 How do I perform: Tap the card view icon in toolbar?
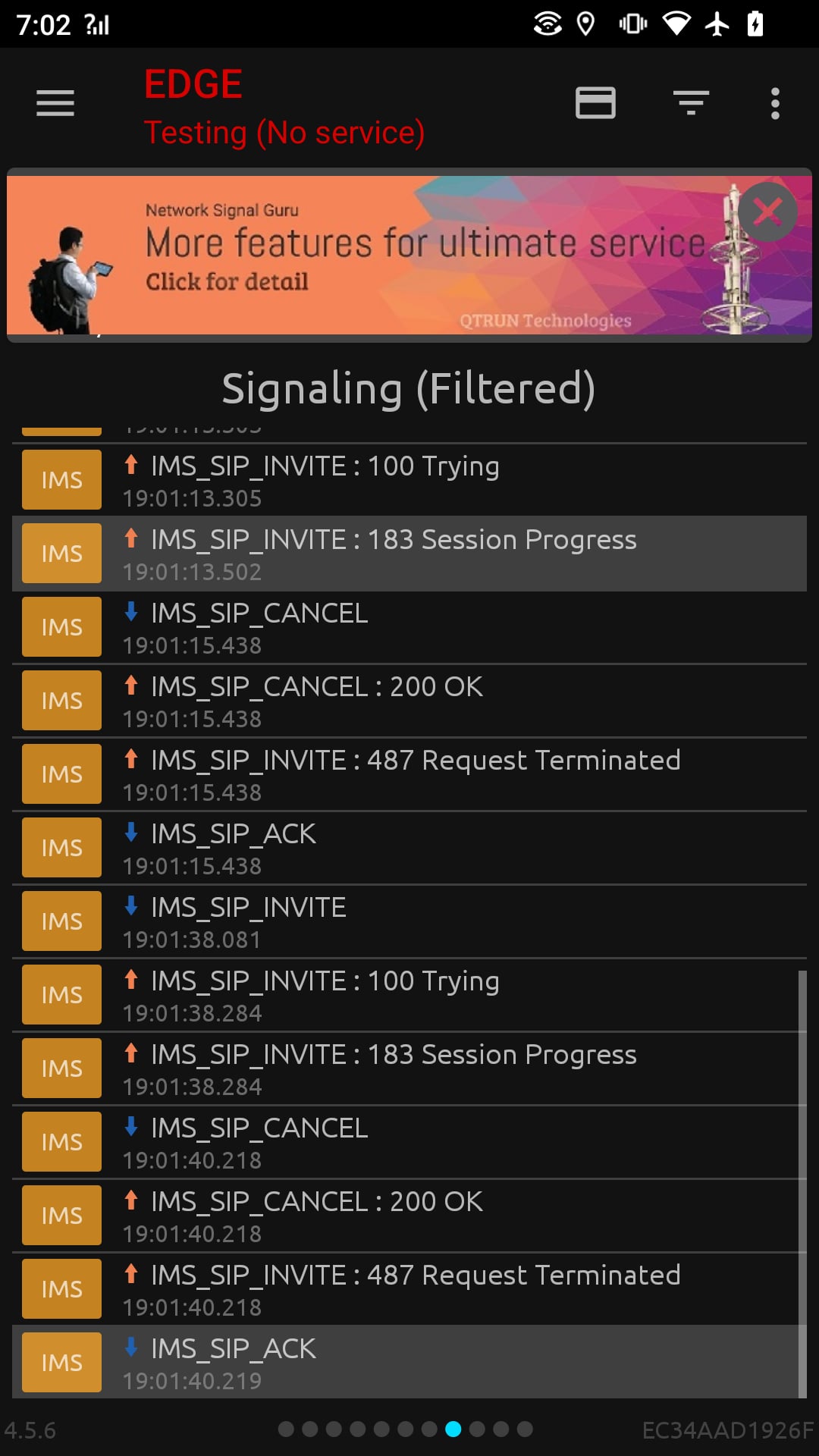(x=595, y=103)
